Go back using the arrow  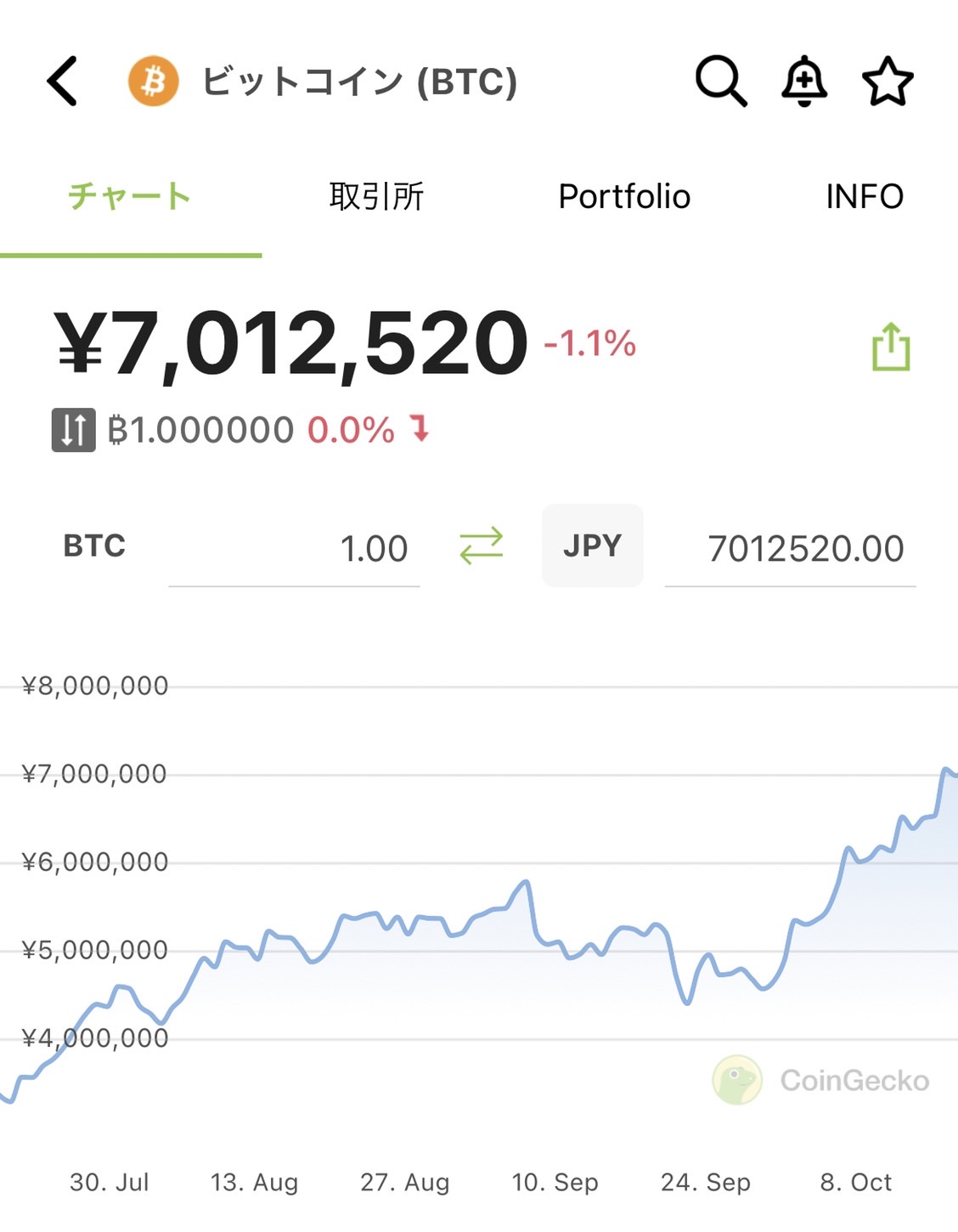[x=63, y=82]
